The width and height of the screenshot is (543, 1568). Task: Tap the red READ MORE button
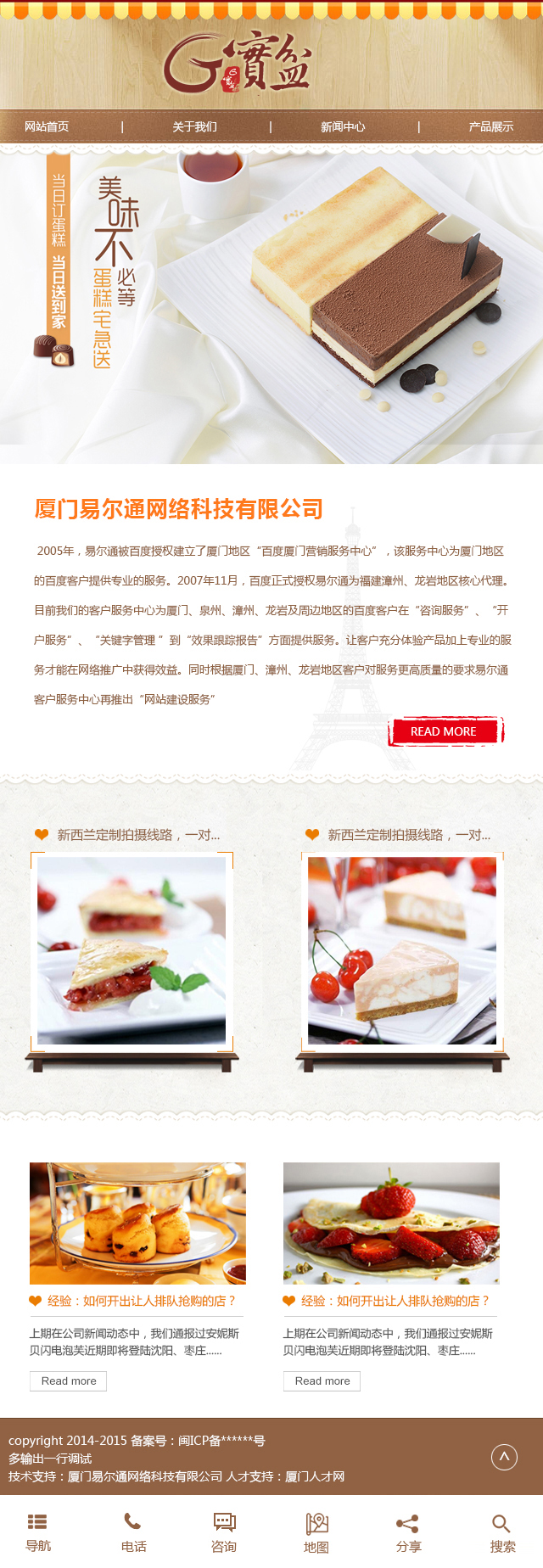coord(445,731)
